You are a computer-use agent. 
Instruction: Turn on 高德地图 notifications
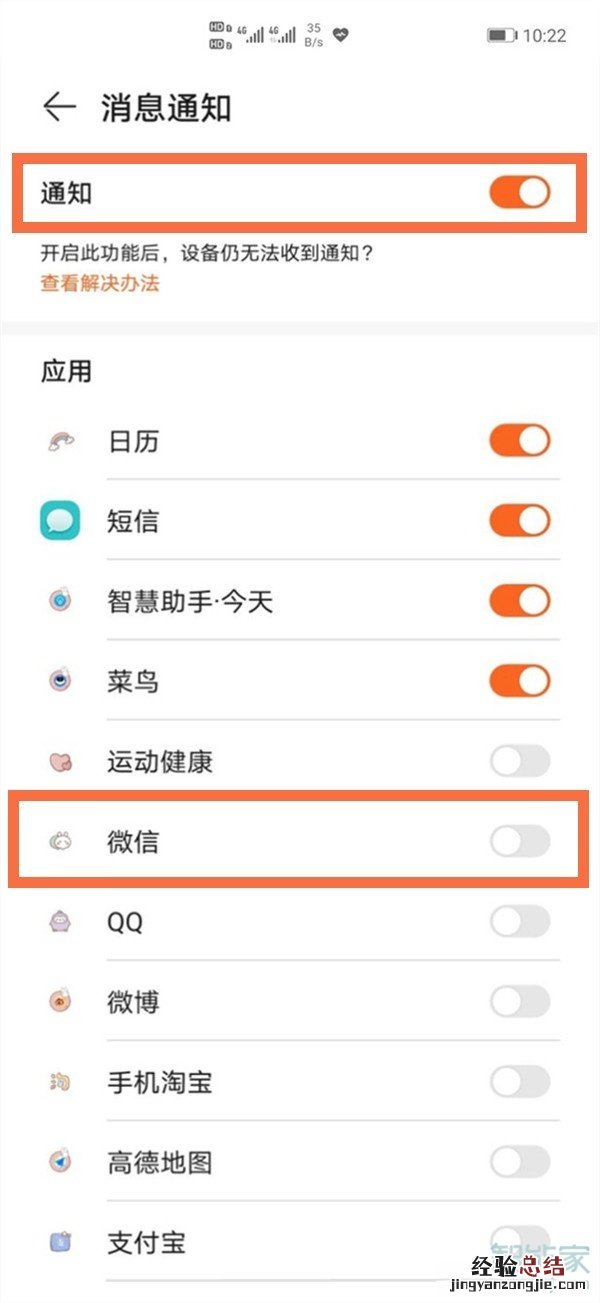[519, 1161]
